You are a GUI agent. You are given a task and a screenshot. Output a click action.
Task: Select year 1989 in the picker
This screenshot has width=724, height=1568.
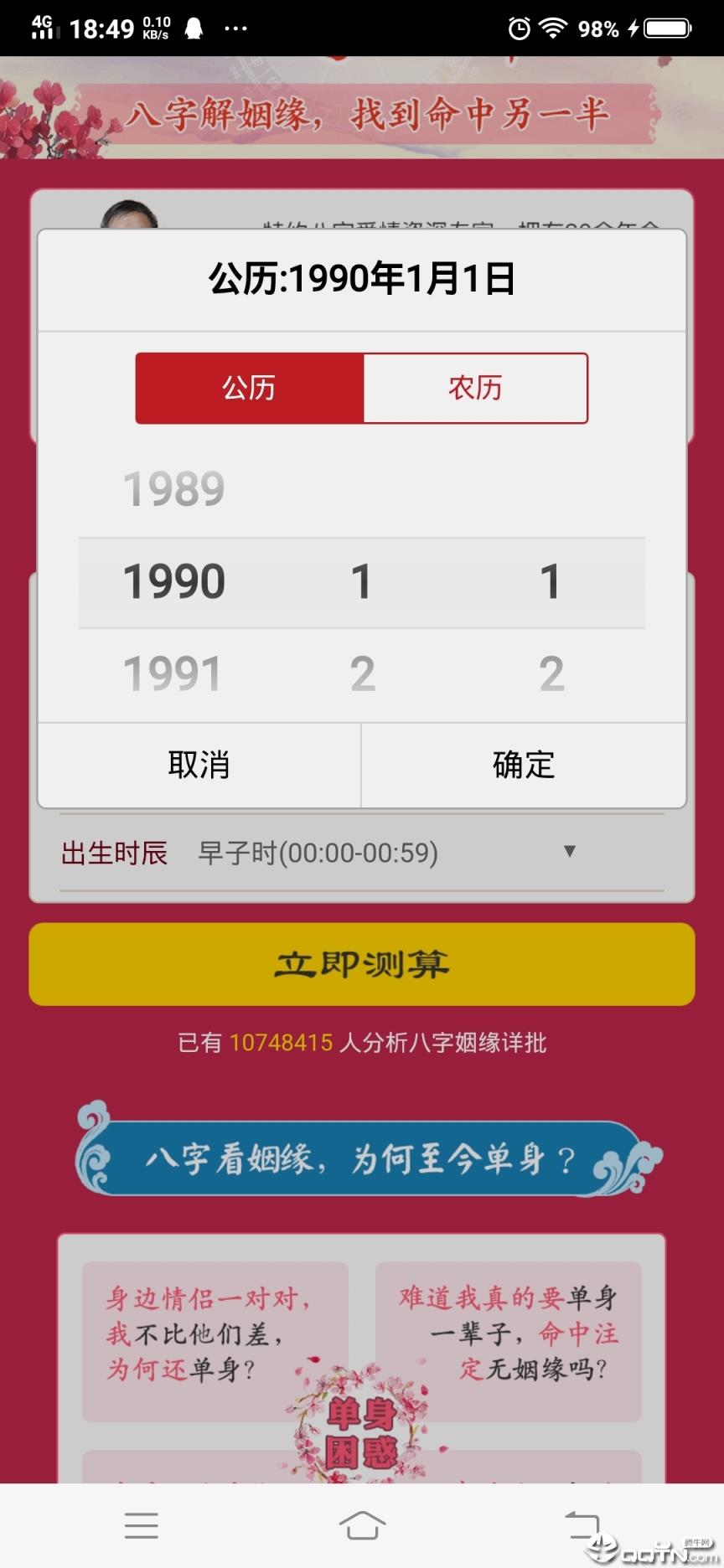click(x=172, y=487)
